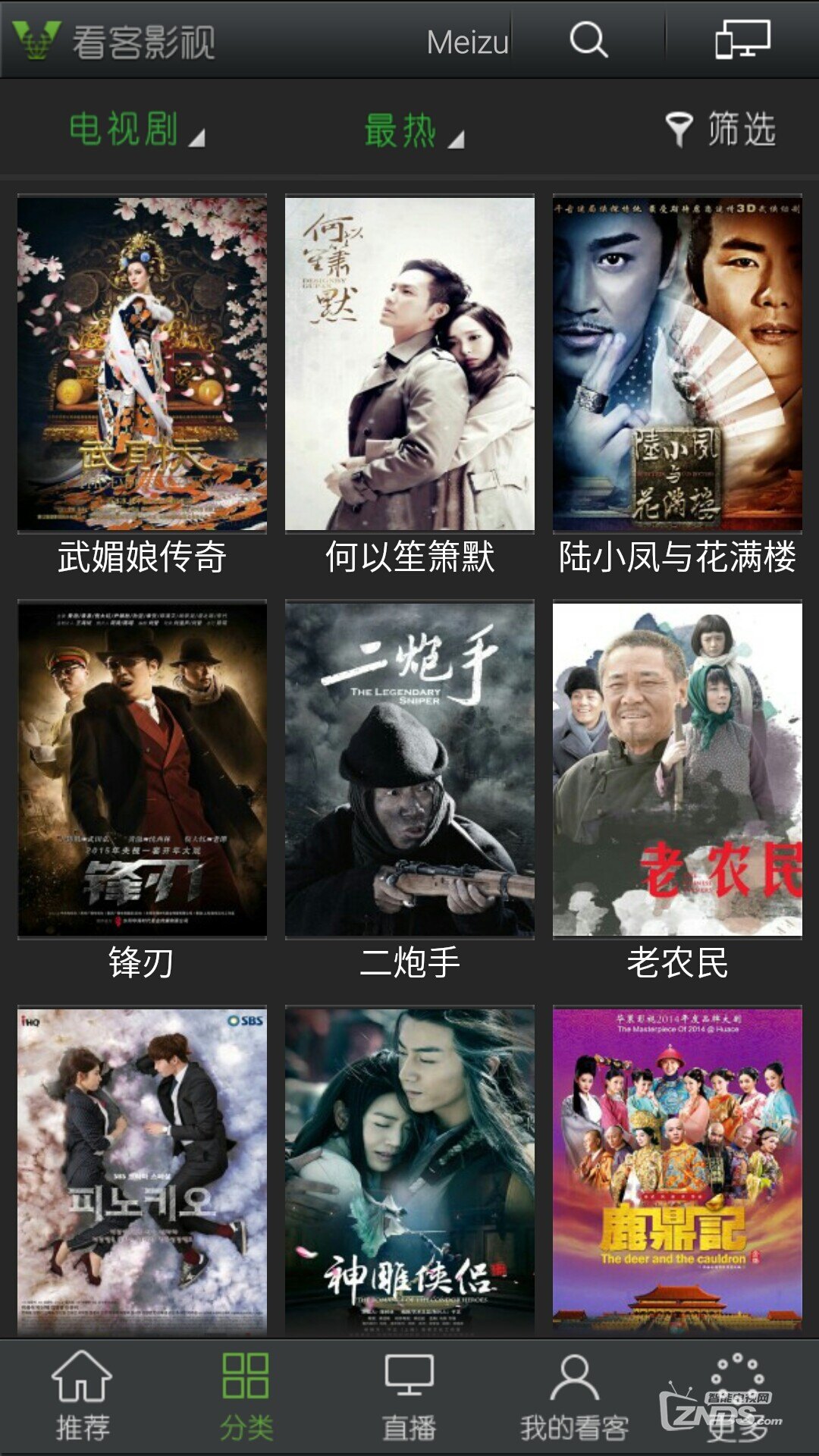Tap the screen casting device icon
The width and height of the screenshot is (819, 1456).
[742, 39]
